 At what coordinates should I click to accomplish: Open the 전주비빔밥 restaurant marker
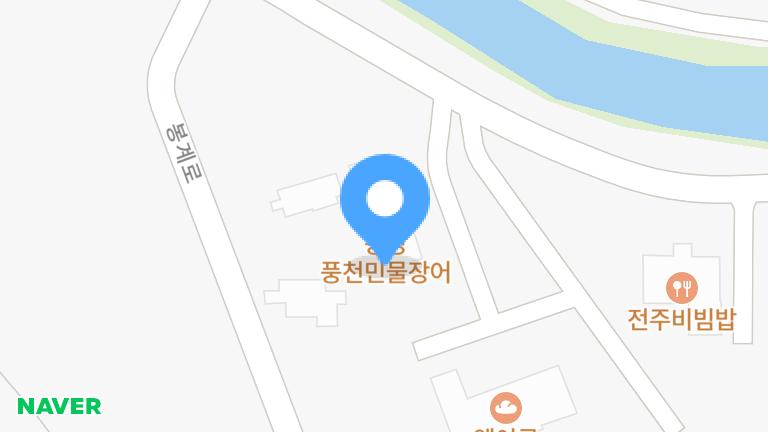pyautogui.click(x=682, y=289)
